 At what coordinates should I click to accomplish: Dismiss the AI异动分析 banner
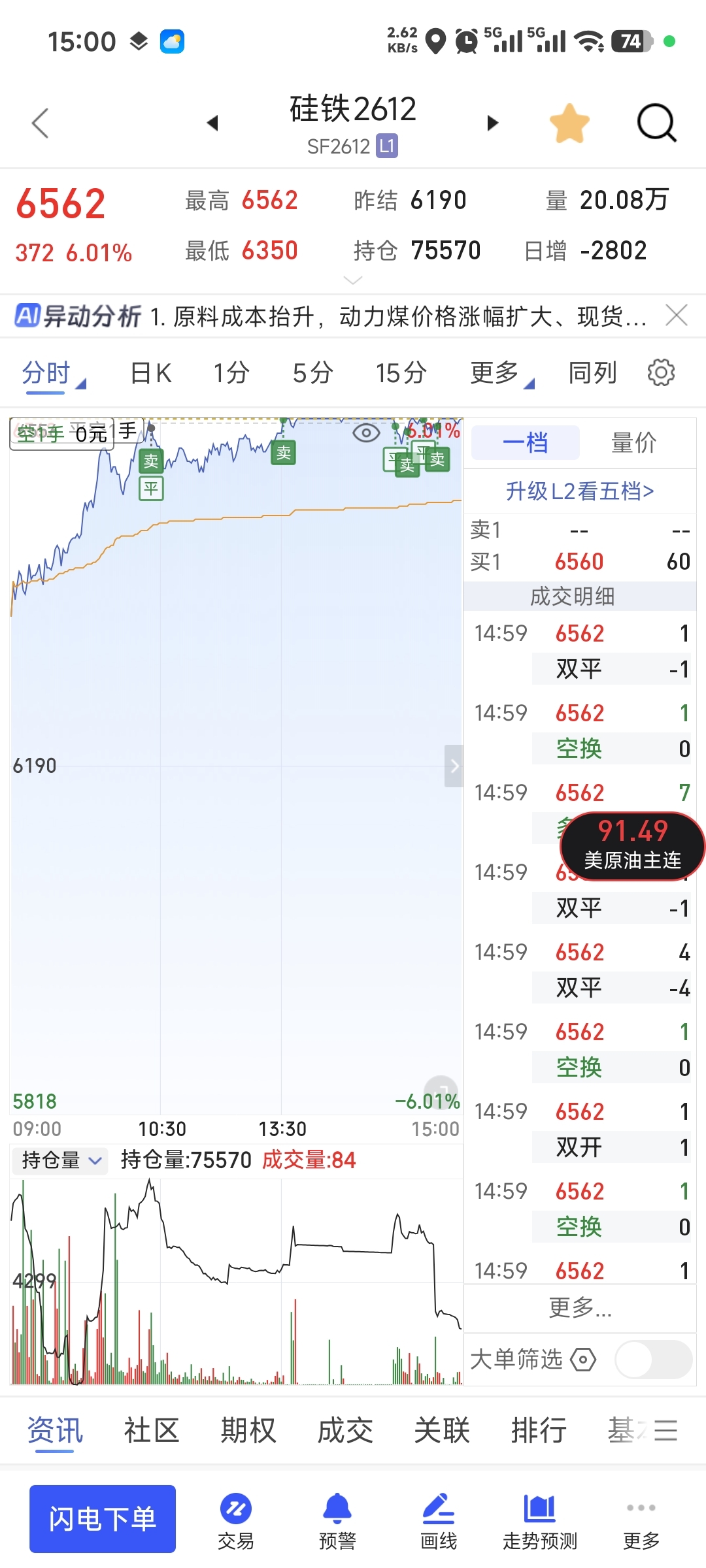677,316
